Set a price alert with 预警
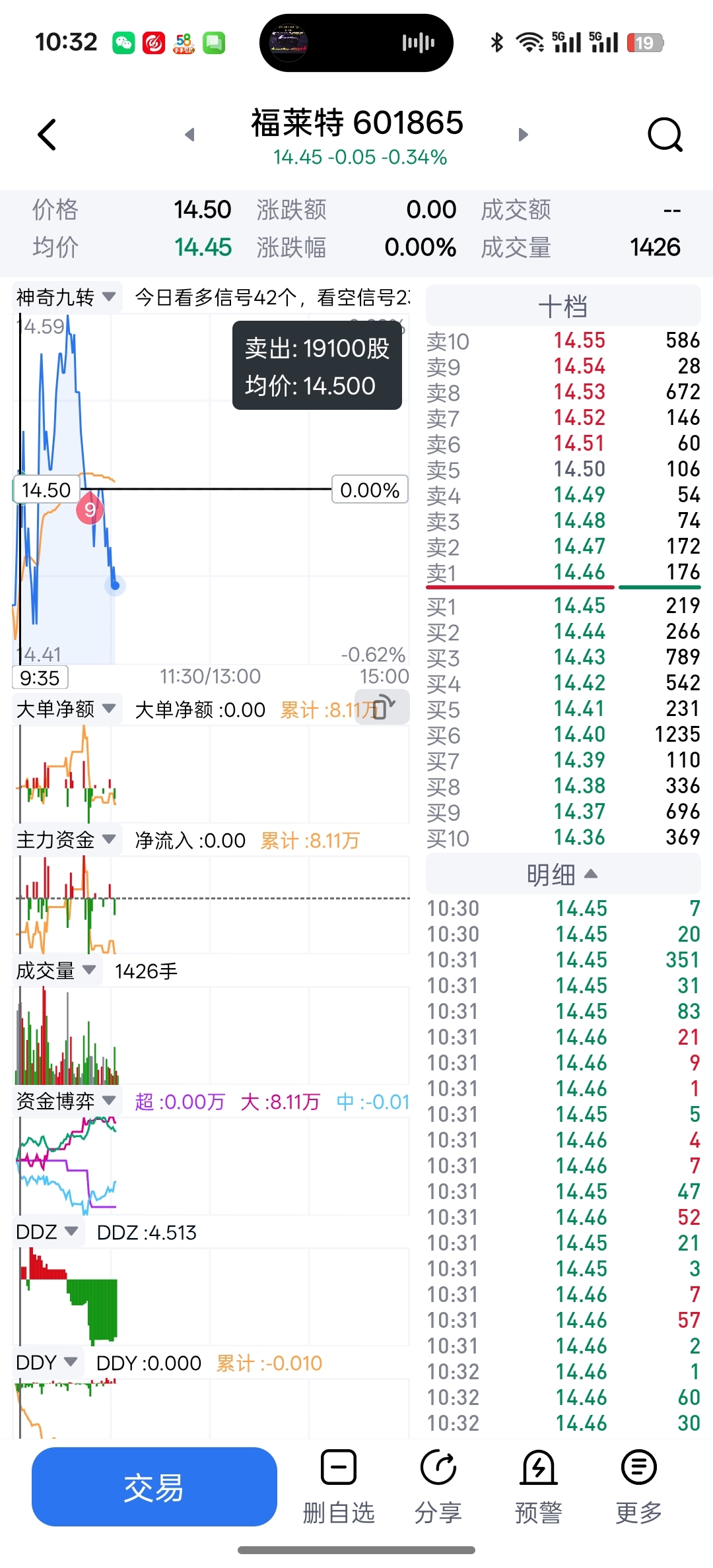 pyautogui.click(x=539, y=1487)
